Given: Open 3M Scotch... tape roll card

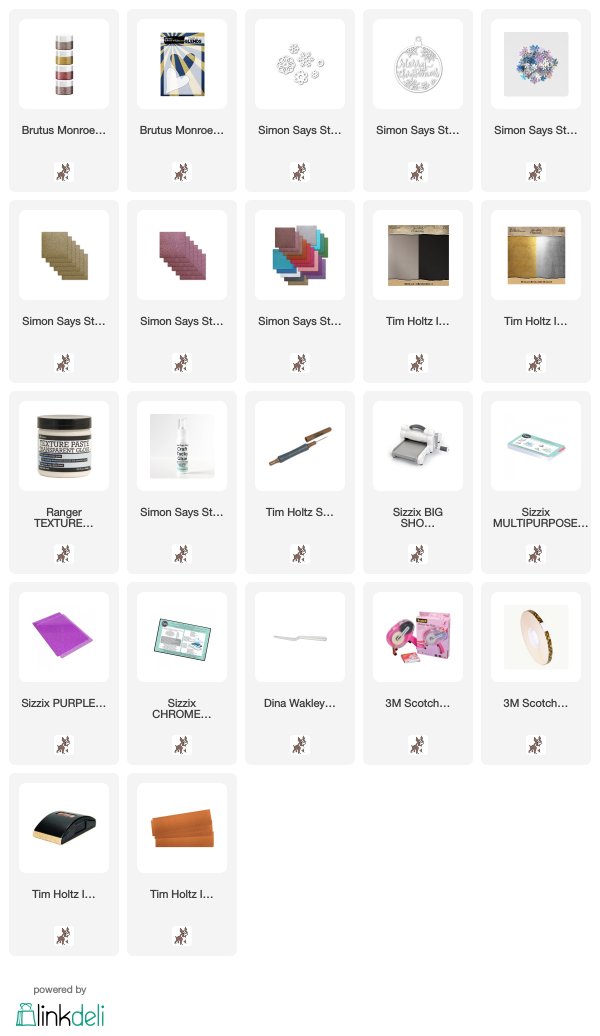Looking at the screenshot, I should 536,673.
